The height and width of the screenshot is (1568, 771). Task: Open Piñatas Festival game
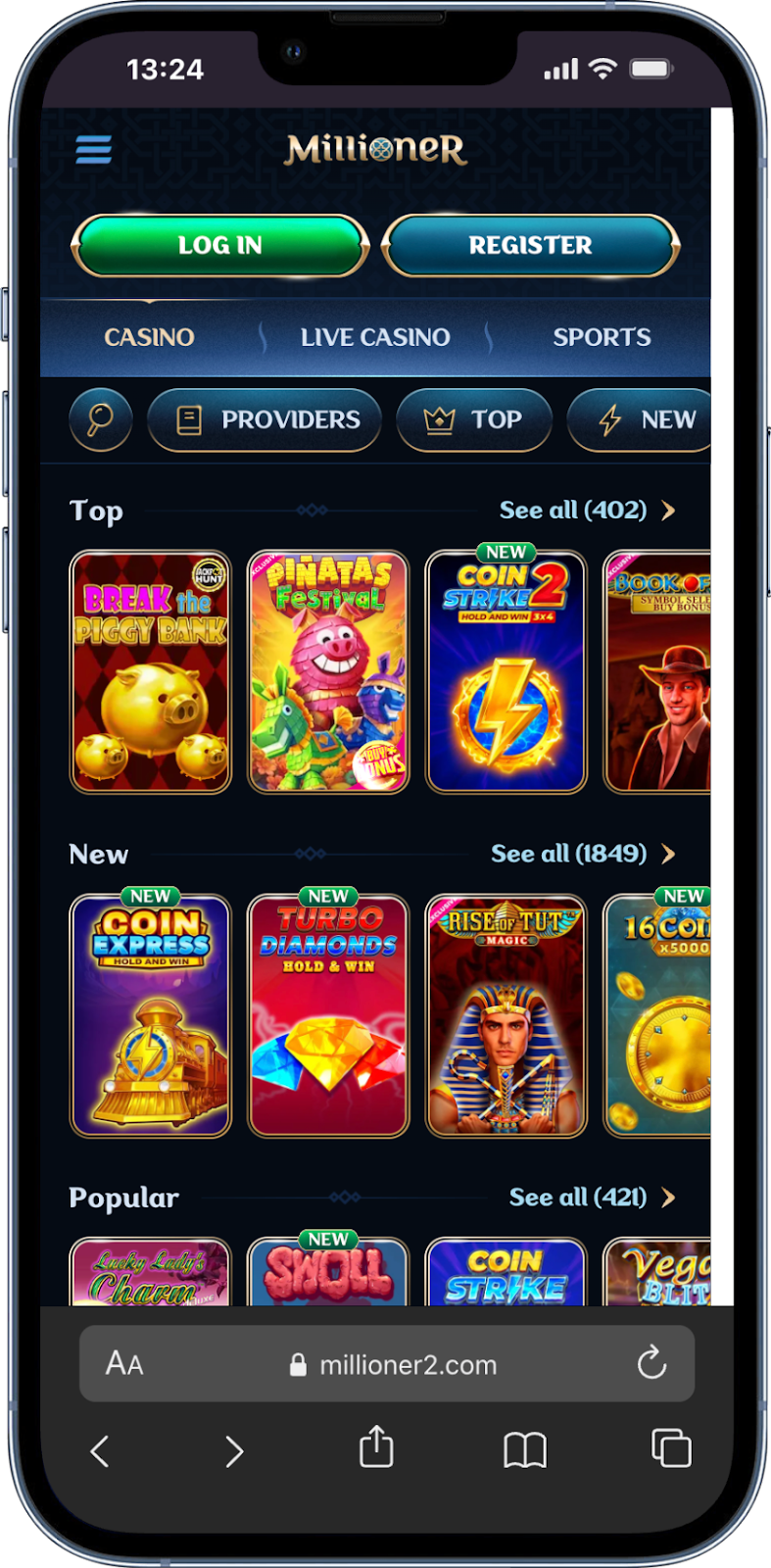[x=328, y=672]
